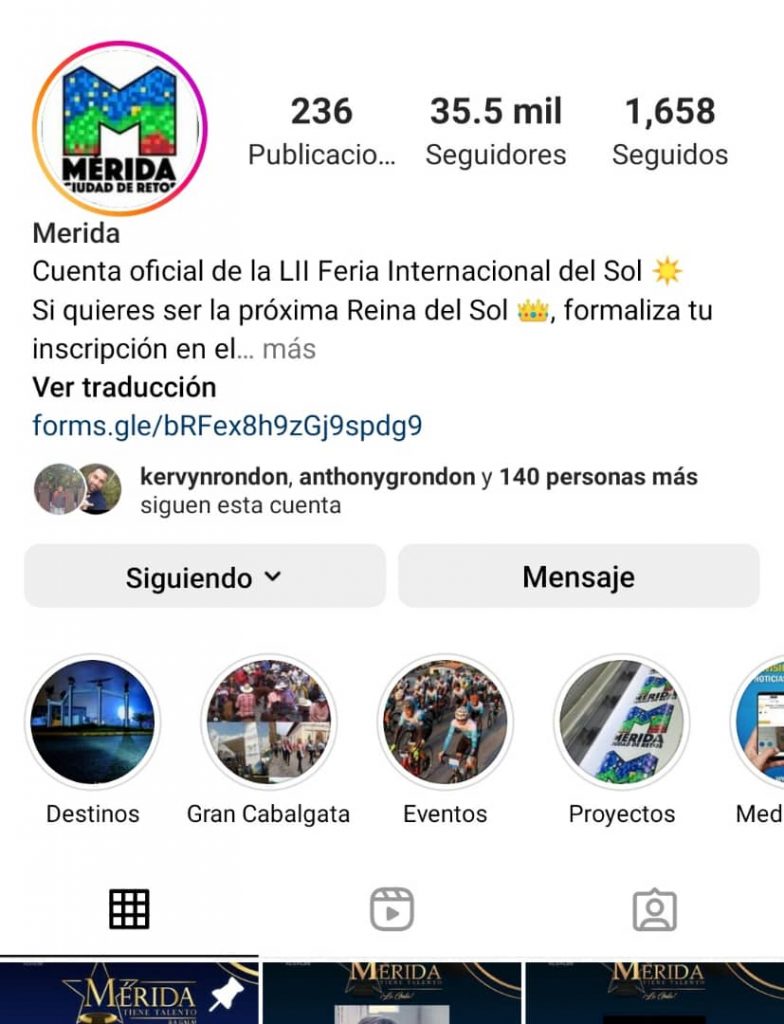Open the 236 publicaciones count

click(321, 131)
